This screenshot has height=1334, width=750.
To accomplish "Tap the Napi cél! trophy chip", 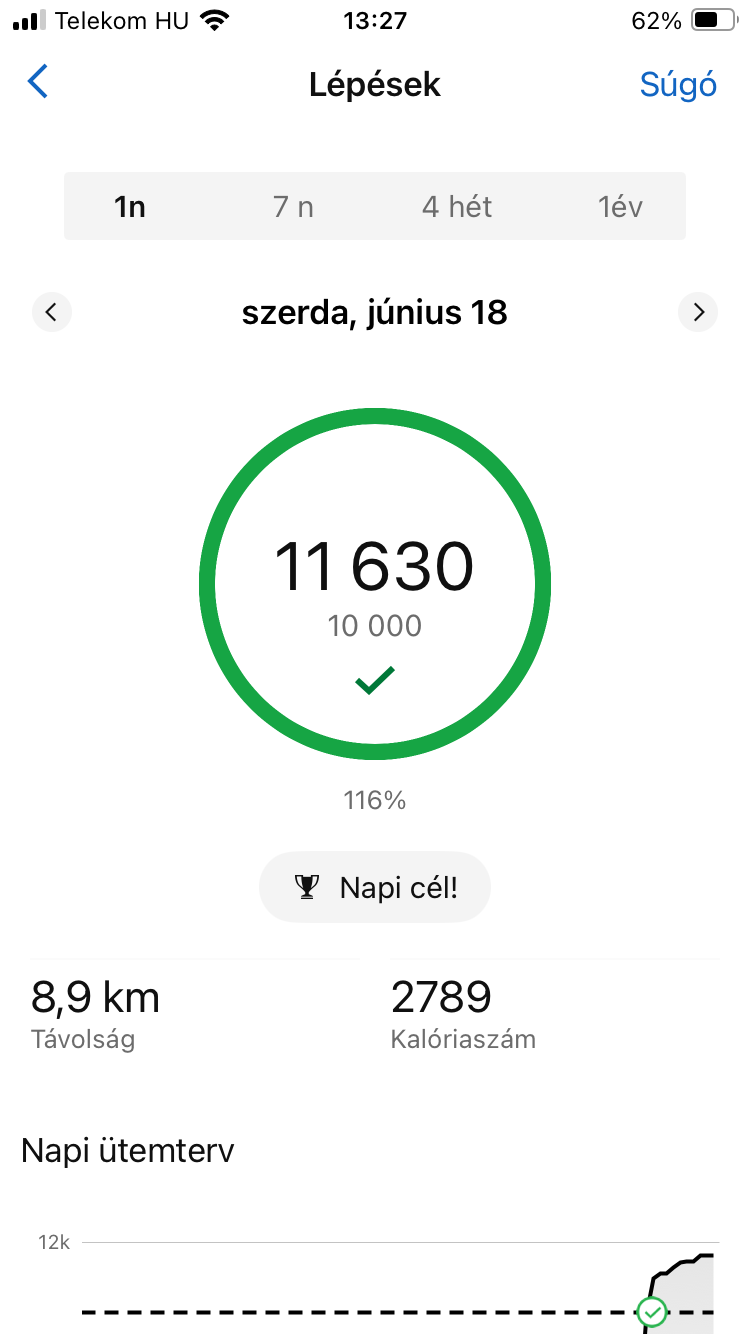I will pyautogui.click(x=375, y=887).
